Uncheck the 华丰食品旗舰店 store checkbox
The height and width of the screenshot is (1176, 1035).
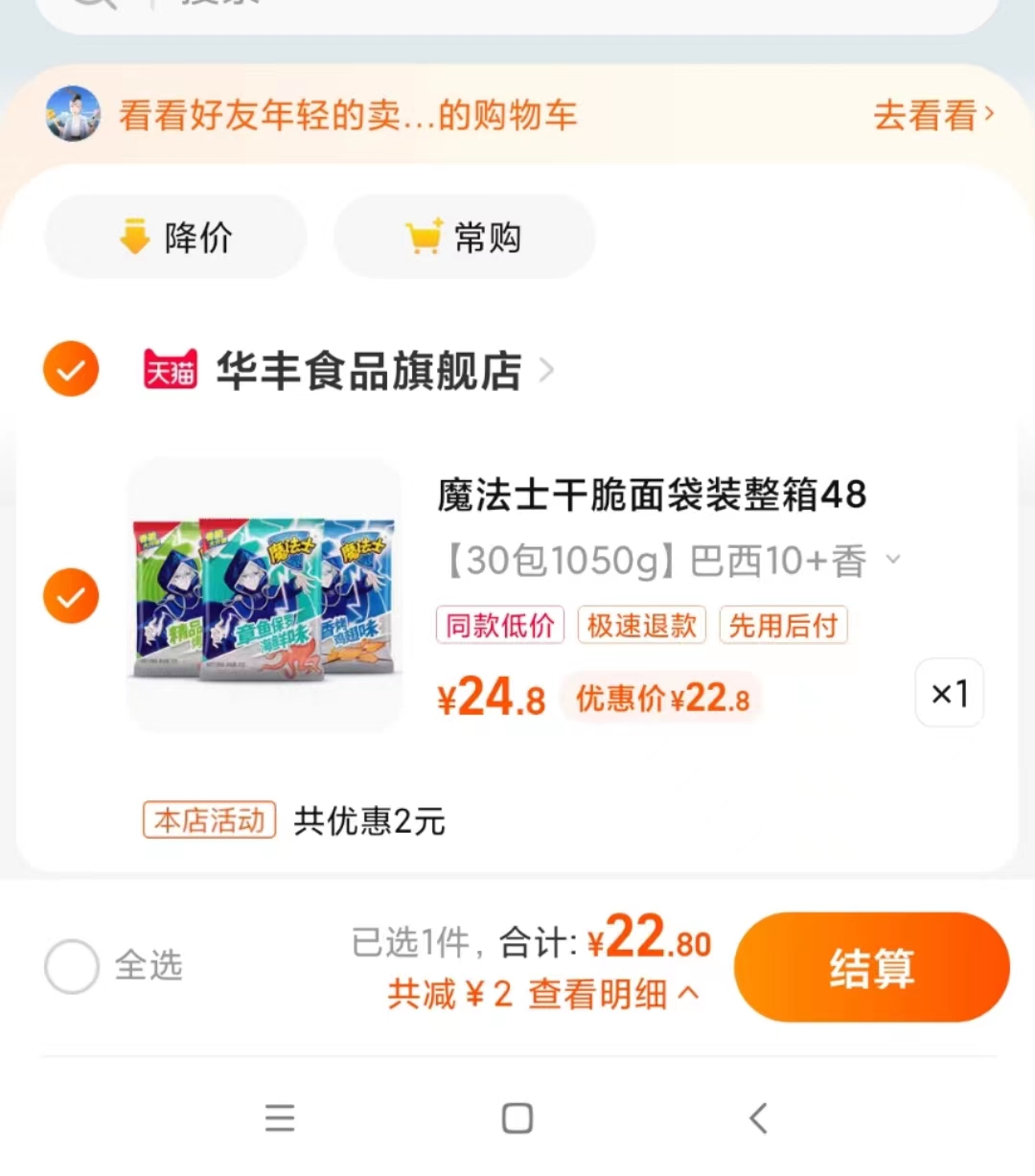[70, 369]
